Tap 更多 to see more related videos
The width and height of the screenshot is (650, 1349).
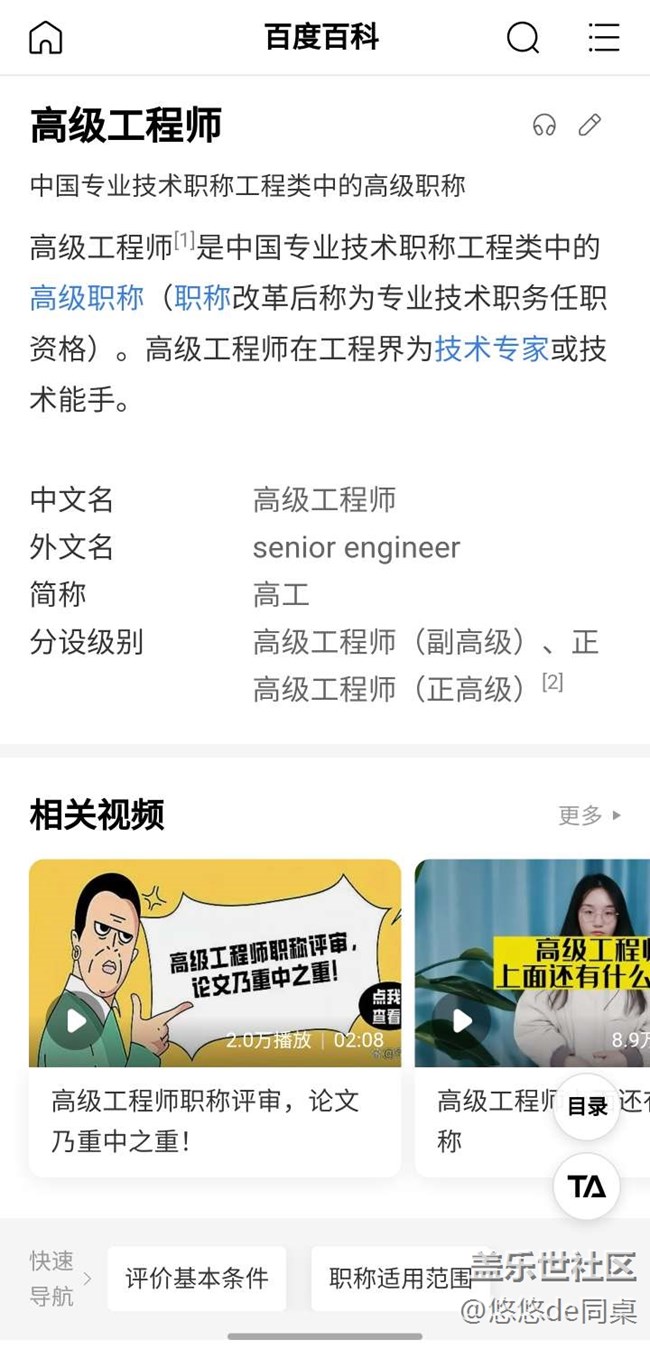(589, 816)
